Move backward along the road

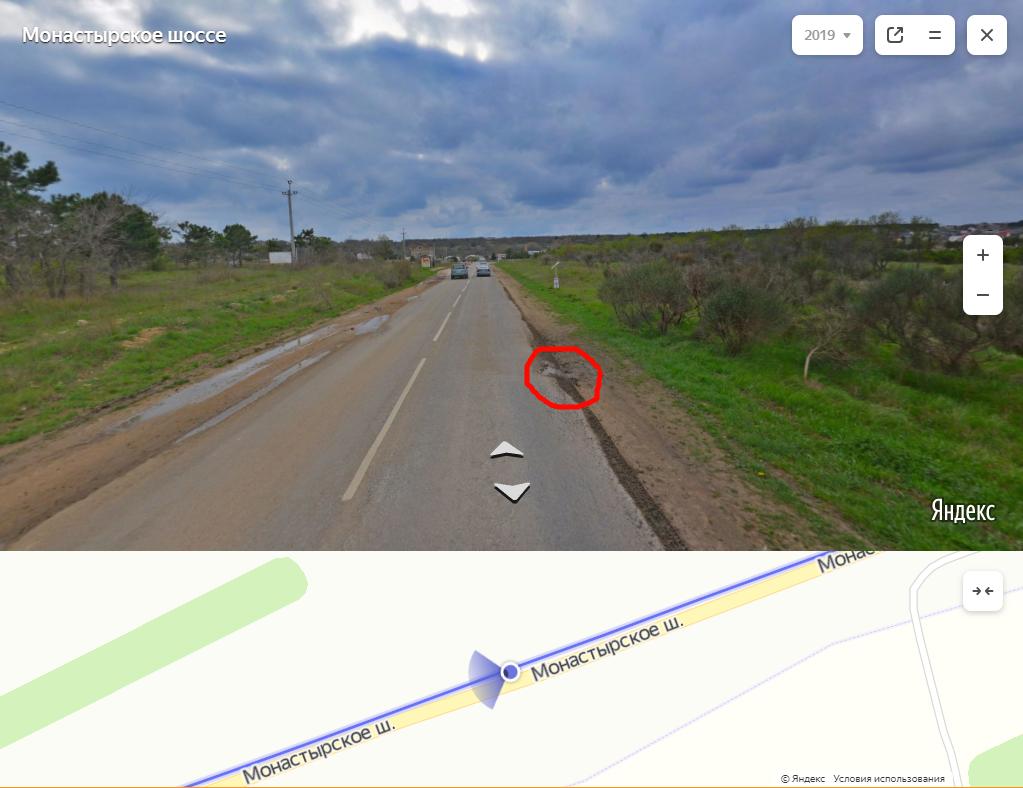point(511,491)
